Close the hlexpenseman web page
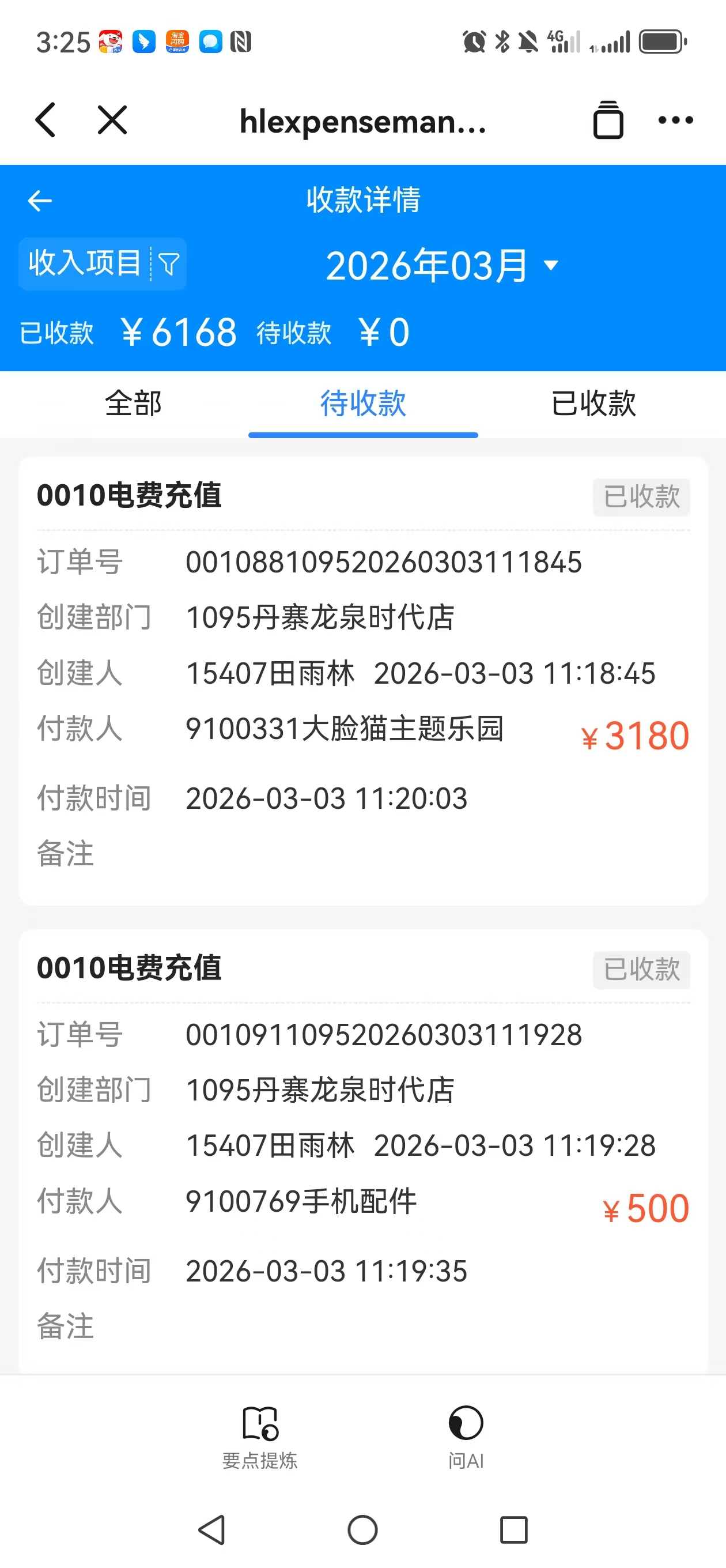This screenshot has height=1568, width=726. tap(112, 120)
